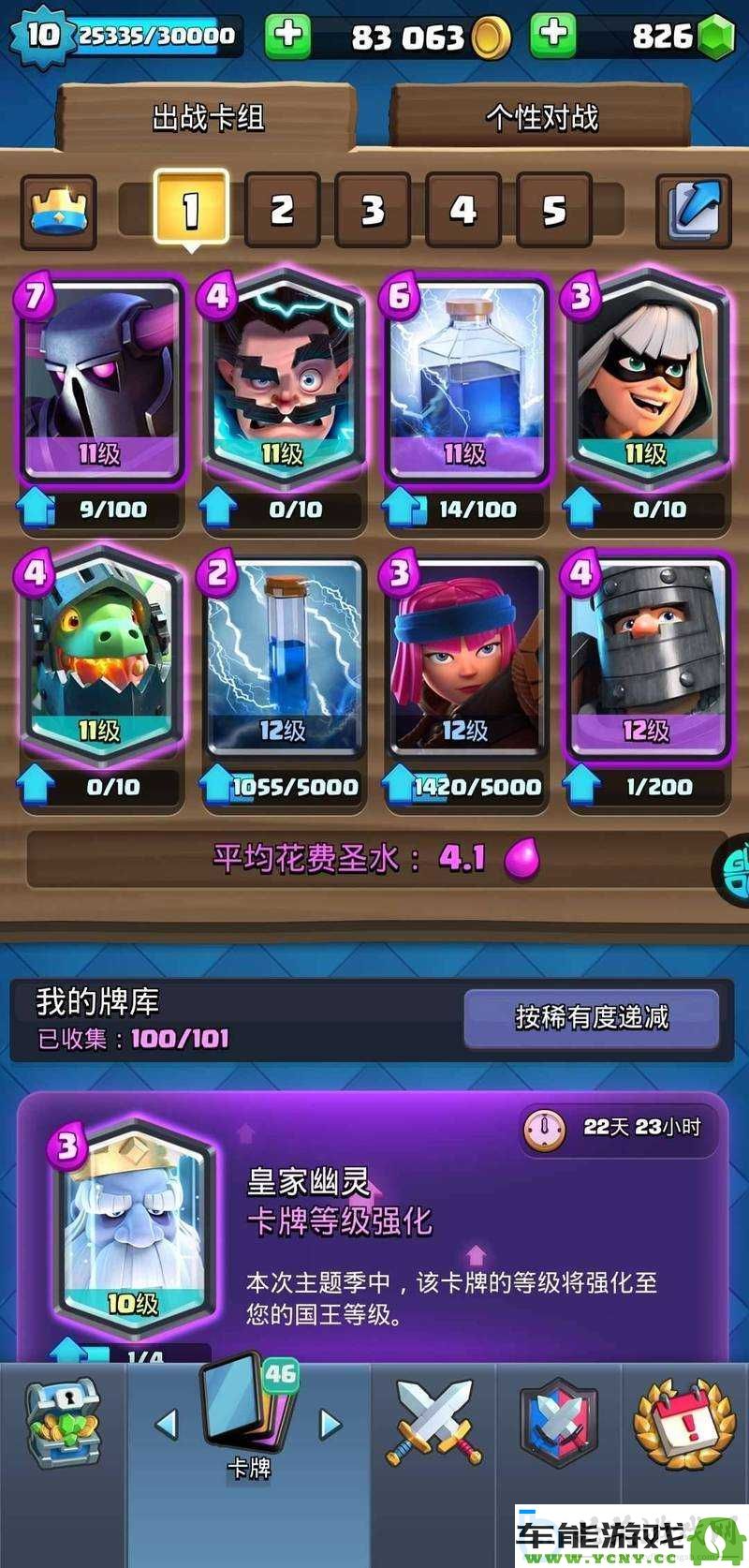Select deck slot 2
749x1568 pixels.
[282, 211]
